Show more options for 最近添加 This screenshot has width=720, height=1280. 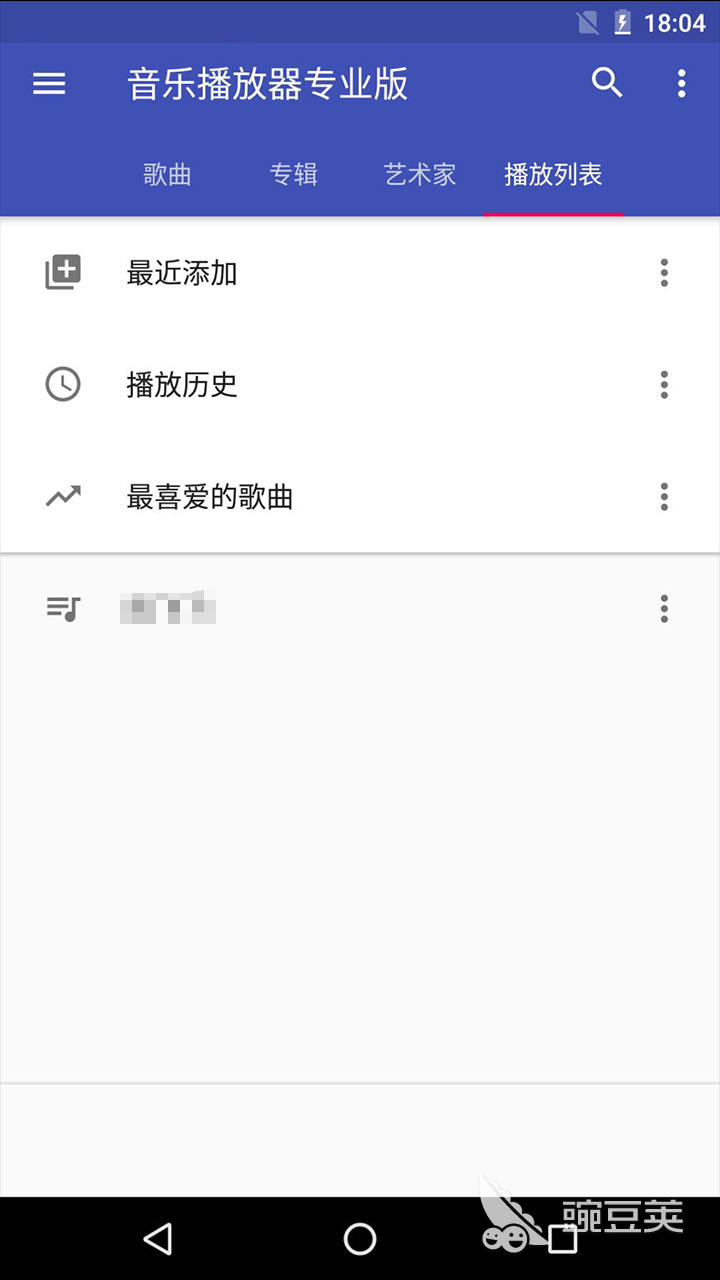tap(664, 273)
